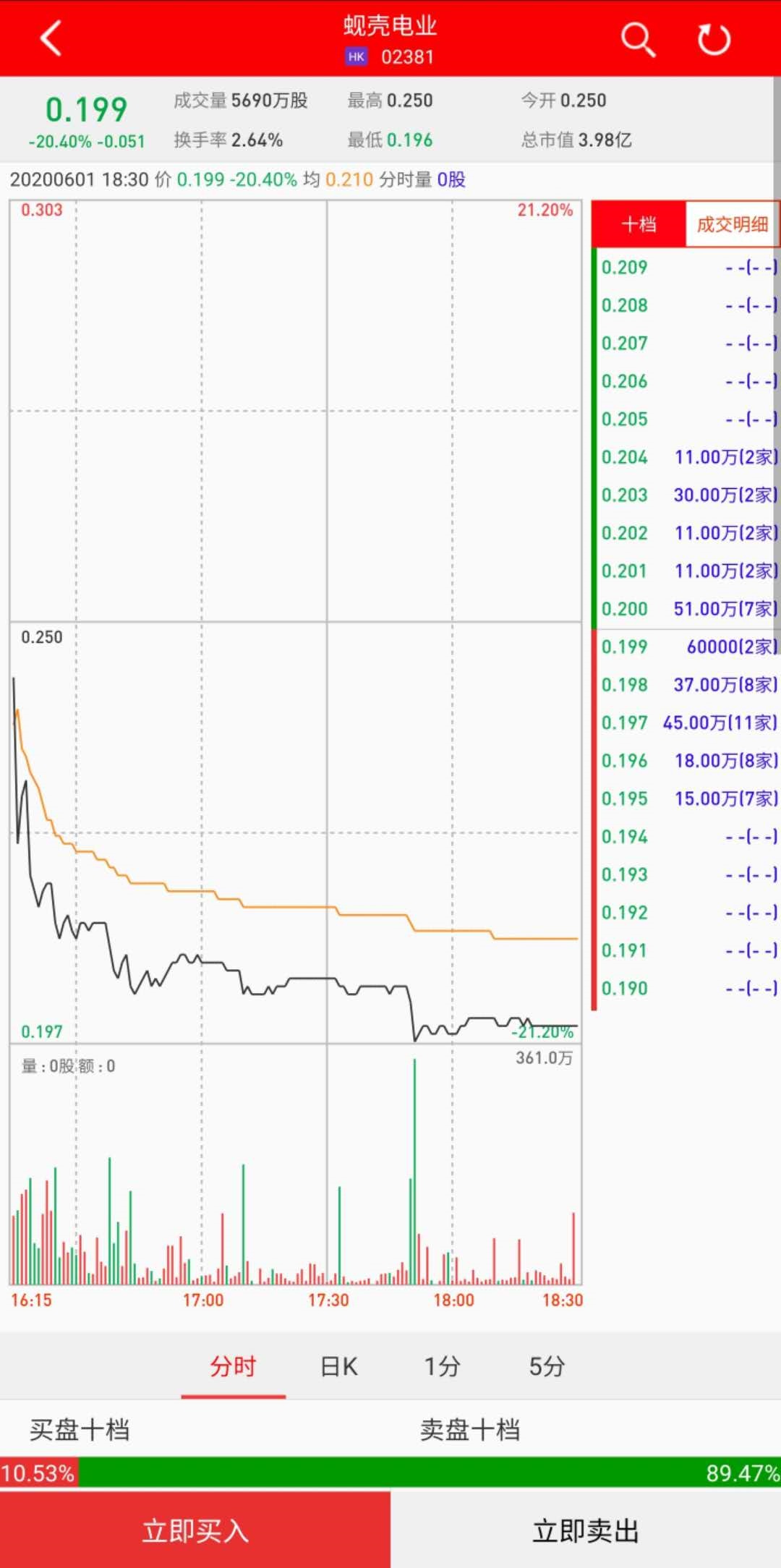
Task: Show the 5分 chart
Action: [547, 1366]
